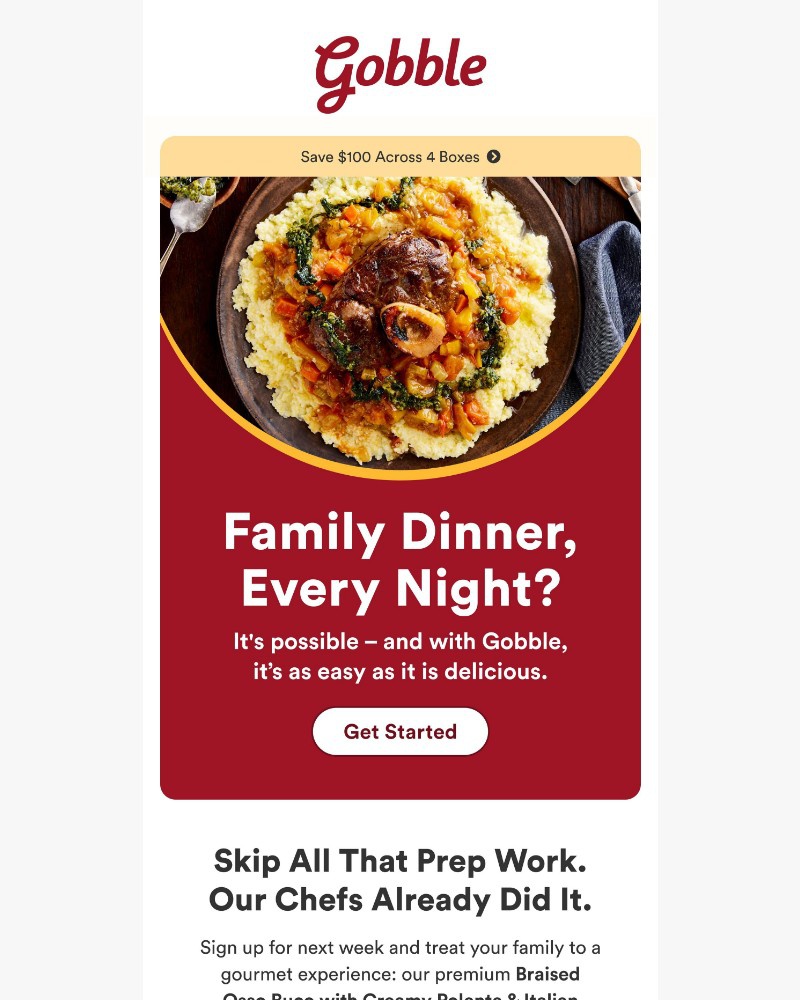800x1000 pixels.
Task: Open the Save $100 offer banner
Action: [400, 157]
